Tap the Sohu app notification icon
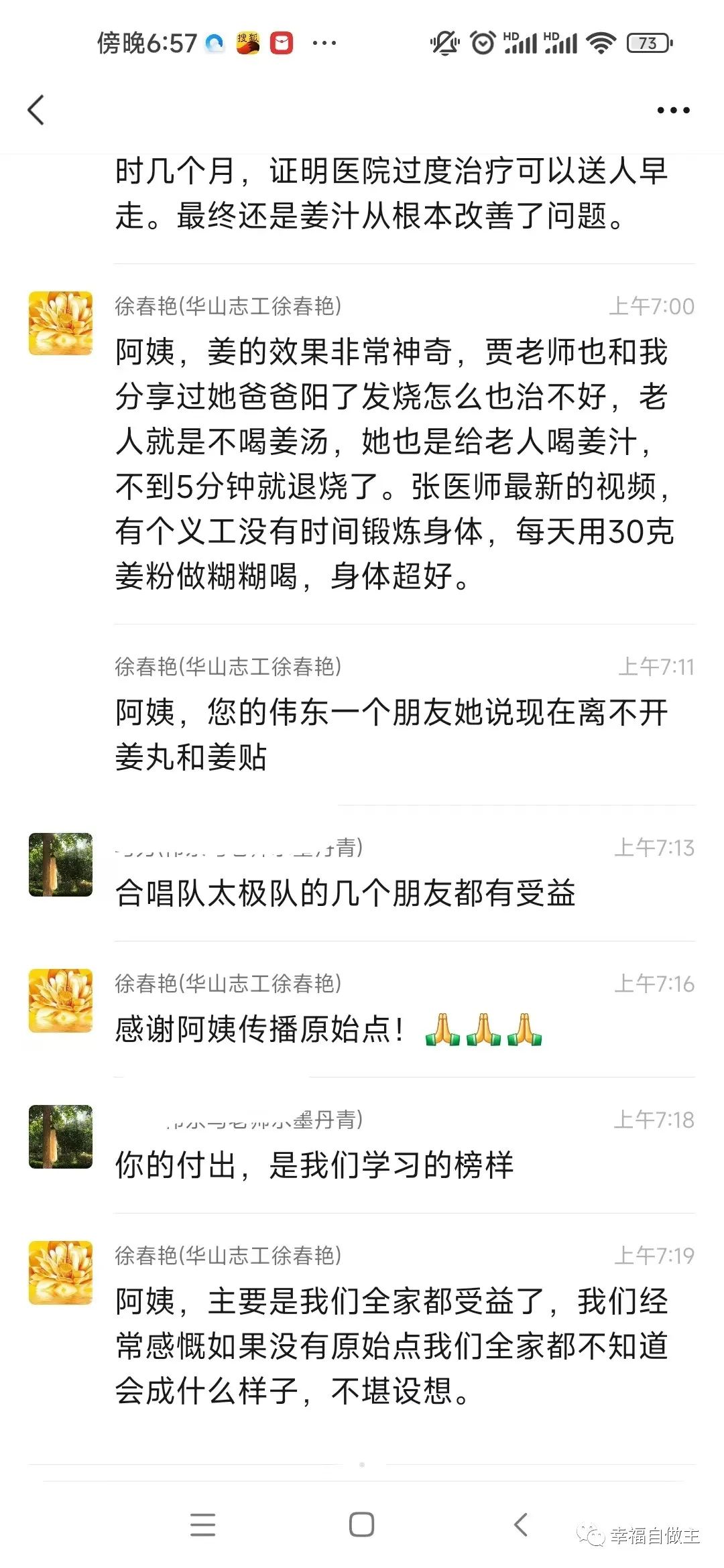The image size is (724, 1568). (247, 42)
